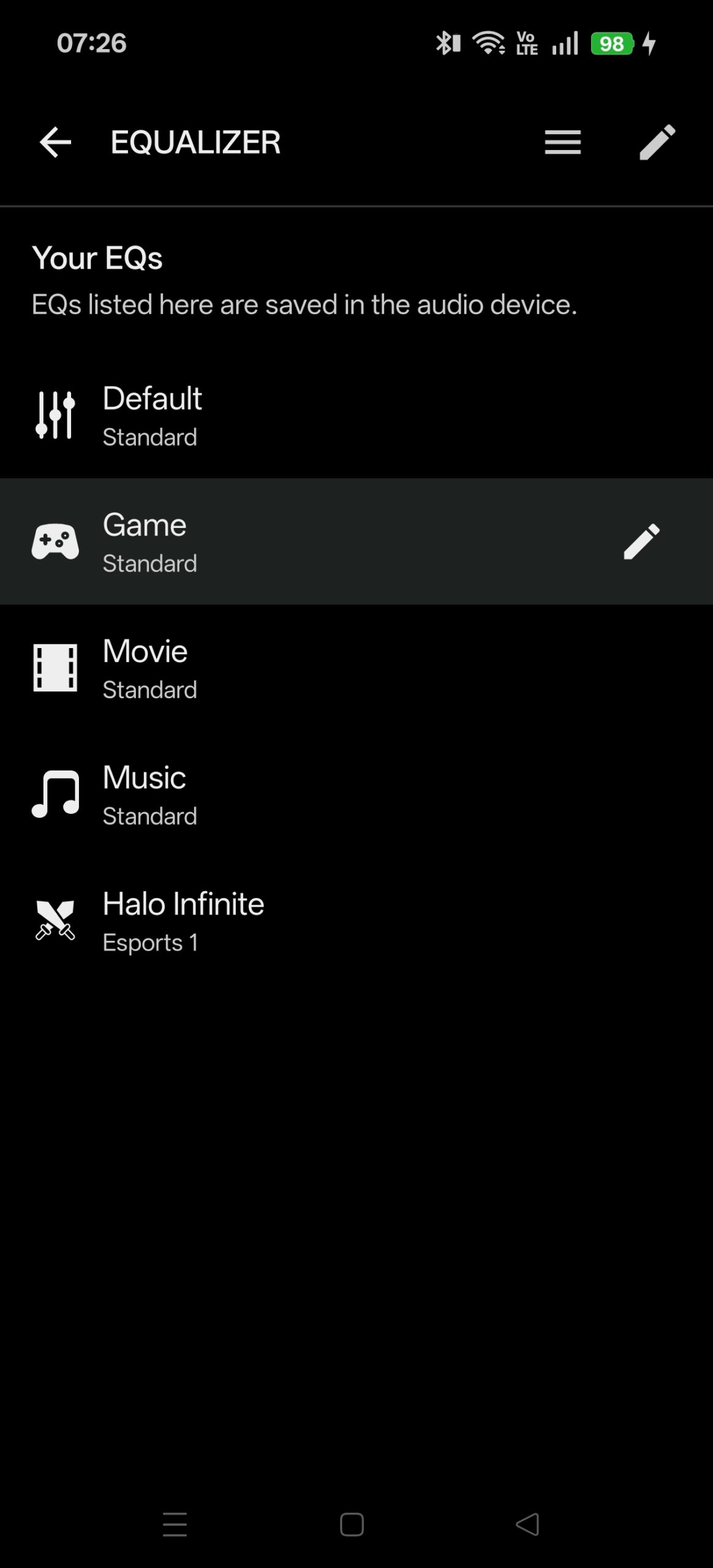
Task: Open the reorder list icon in the header
Action: pyautogui.click(x=562, y=142)
